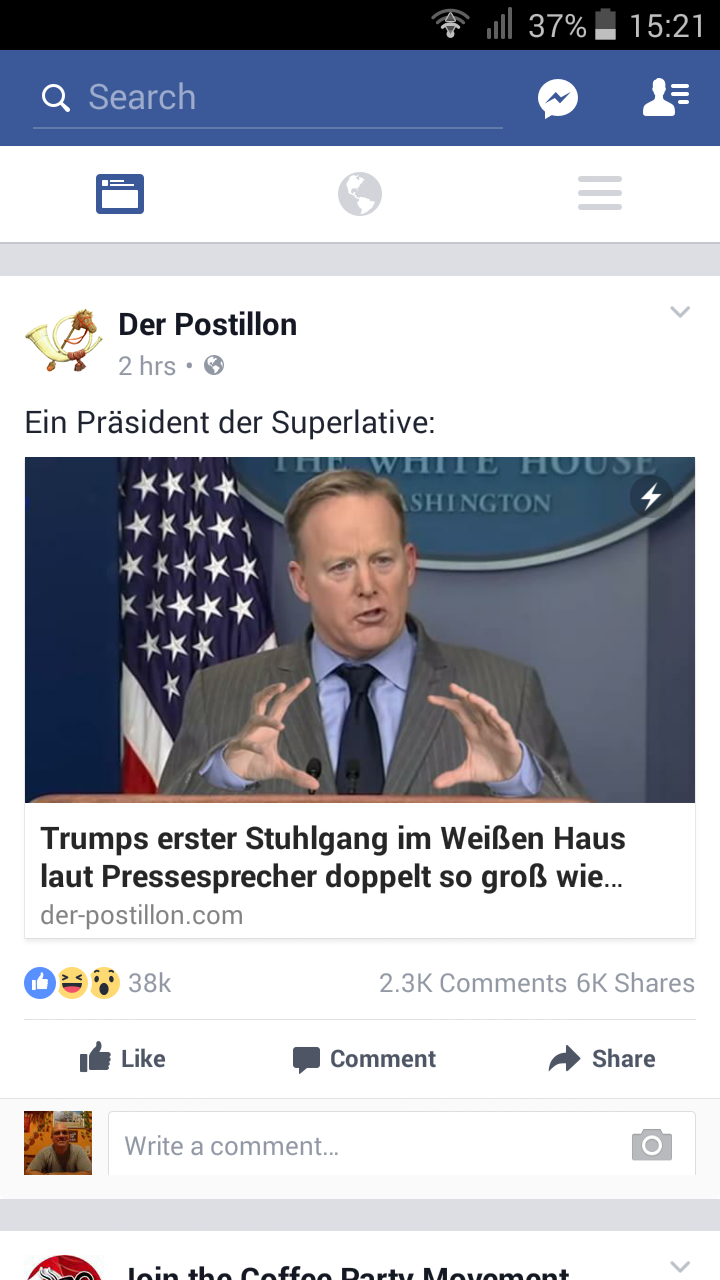This screenshot has height=1280, width=720.
Task: Open the friends list icon
Action: point(666,97)
